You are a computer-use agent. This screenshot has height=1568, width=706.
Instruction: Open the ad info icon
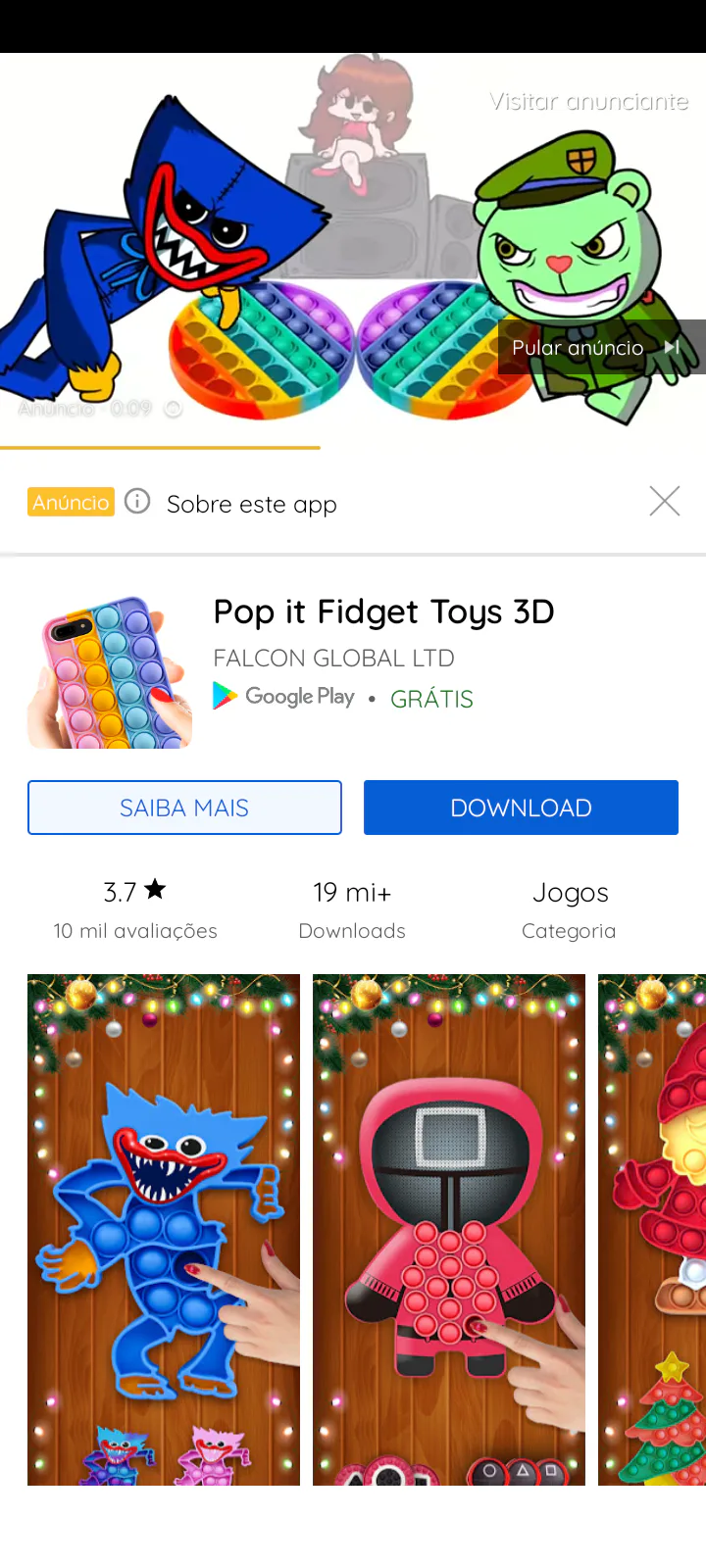138,502
